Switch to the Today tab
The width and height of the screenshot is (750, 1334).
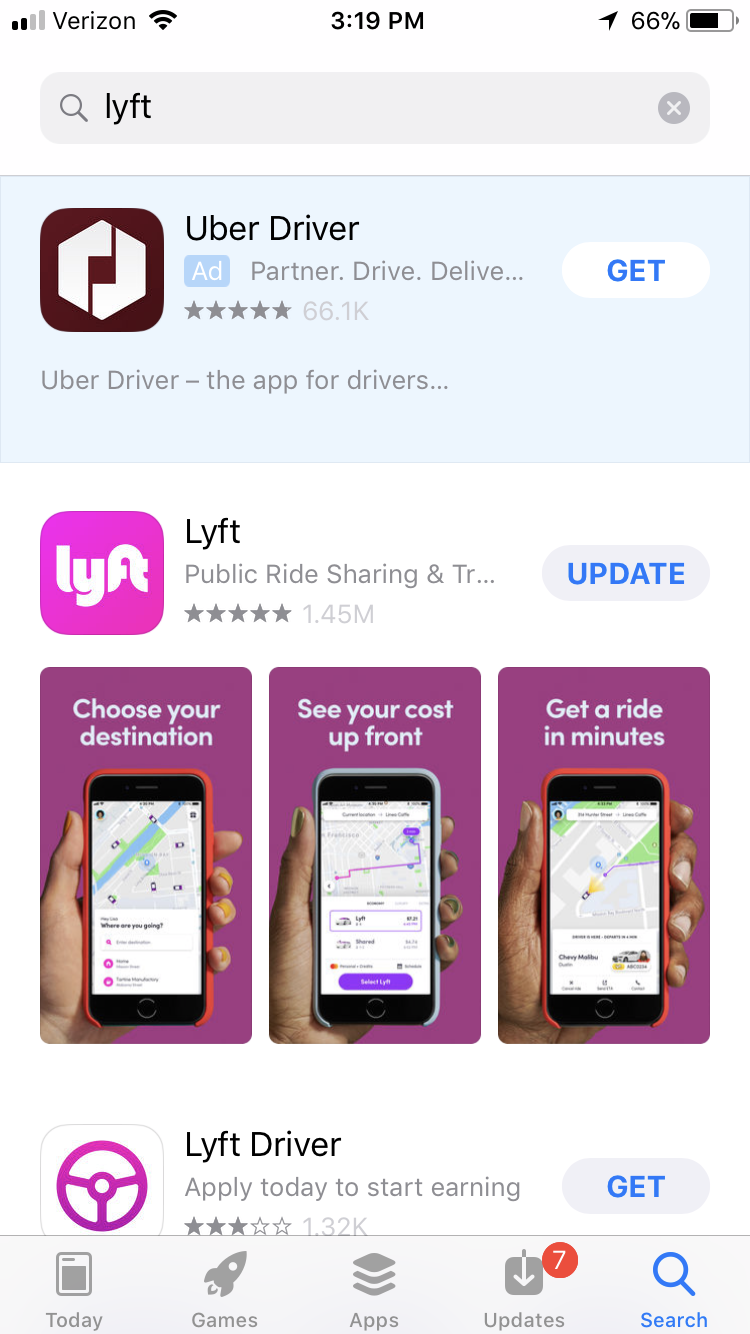pyautogui.click(x=74, y=1290)
